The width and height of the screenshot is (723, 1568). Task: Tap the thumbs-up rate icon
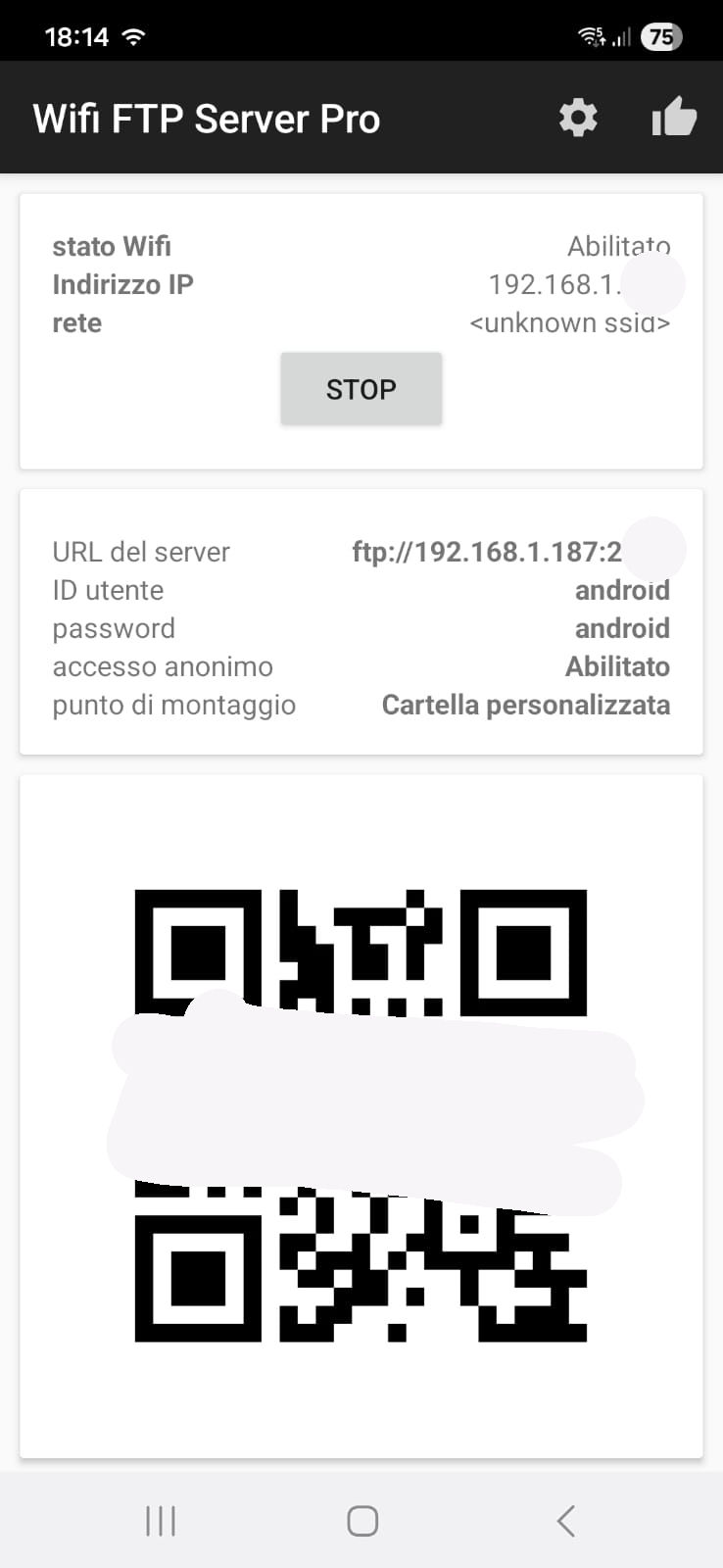[x=674, y=118]
